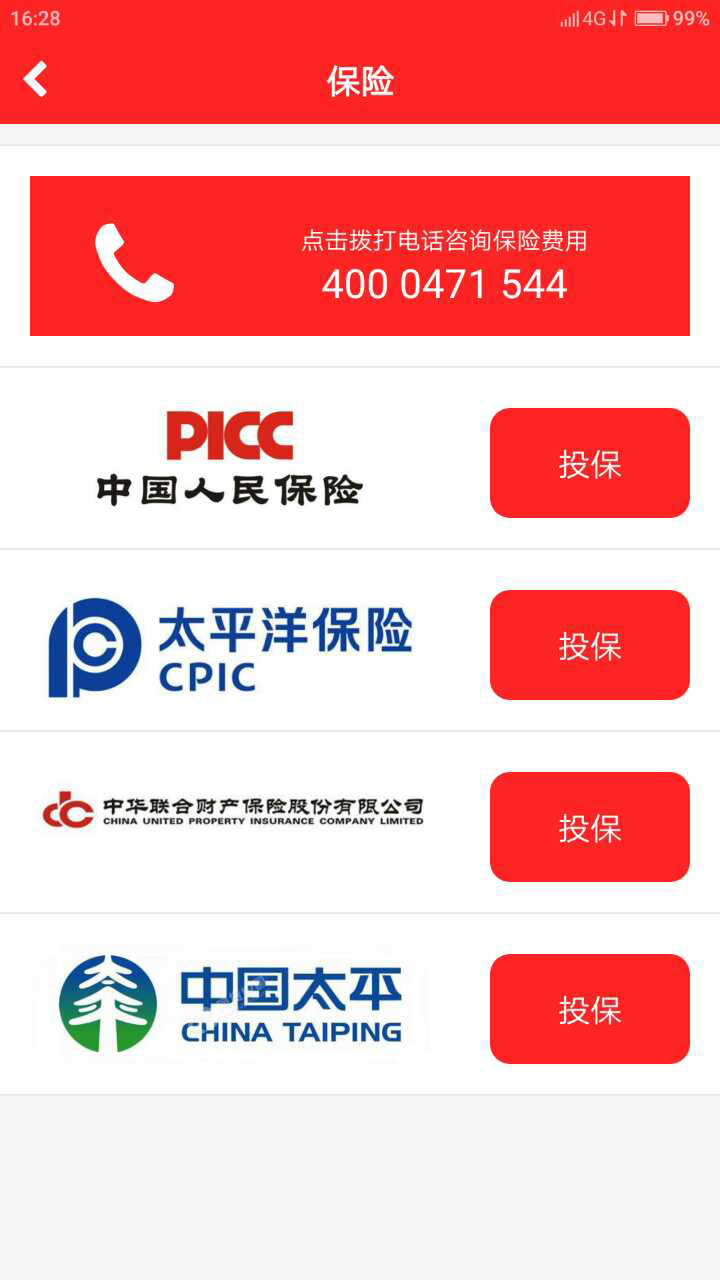Call 400 0471 544 for insurance quotes
Image resolution: width=720 pixels, height=1280 pixels.
pyautogui.click(x=360, y=256)
